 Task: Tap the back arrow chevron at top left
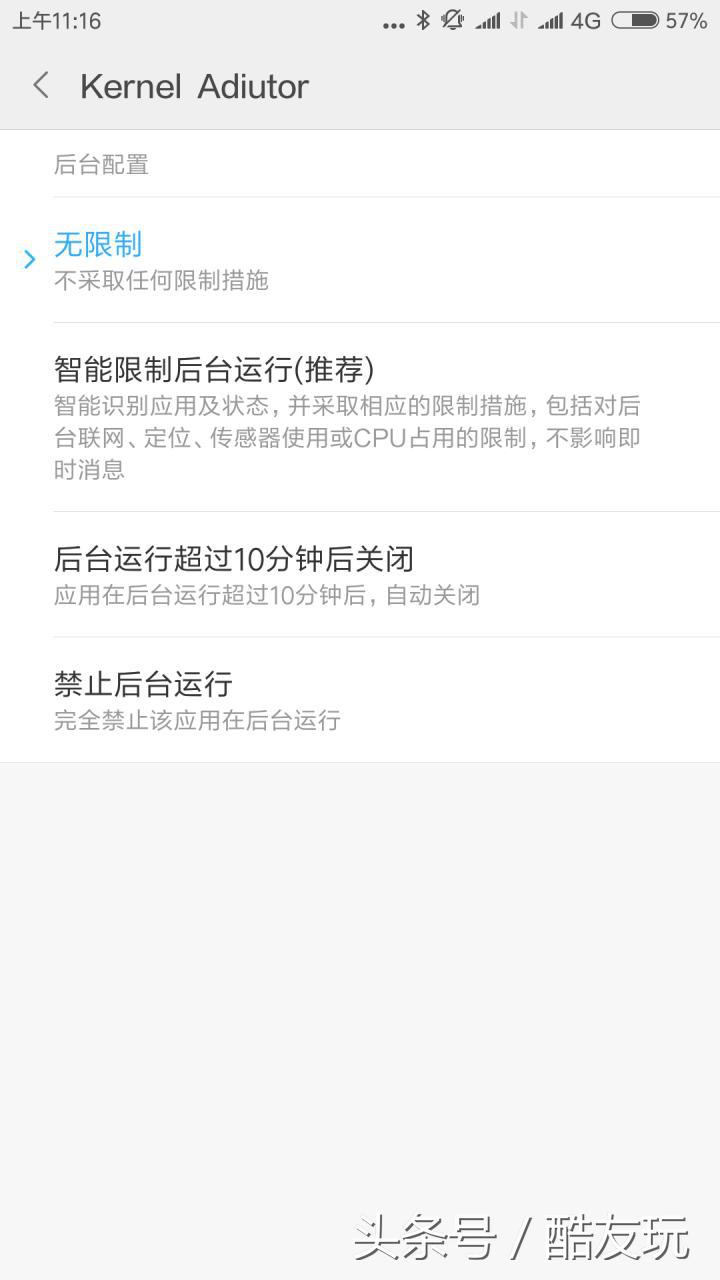click(x=39, y=86)
